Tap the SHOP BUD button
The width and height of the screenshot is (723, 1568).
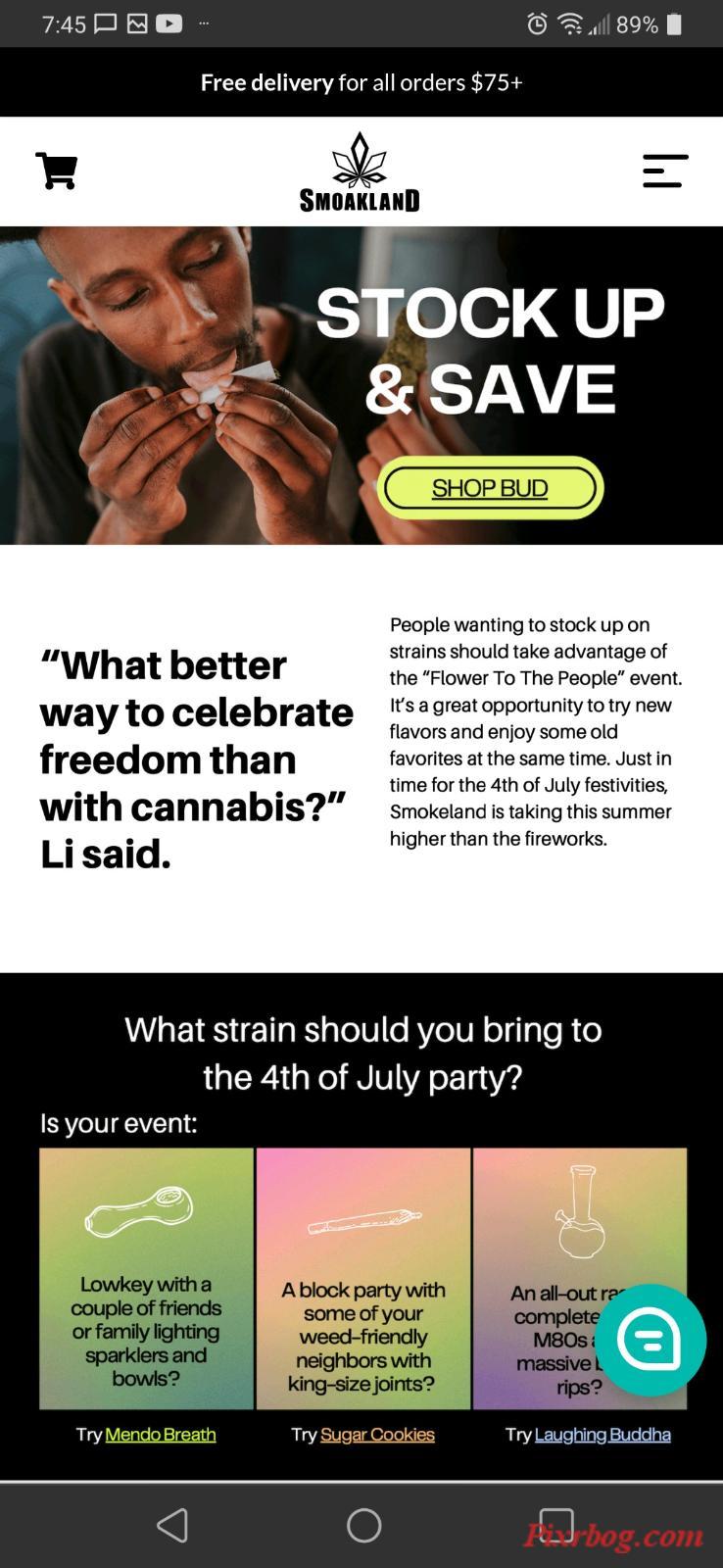490,488
